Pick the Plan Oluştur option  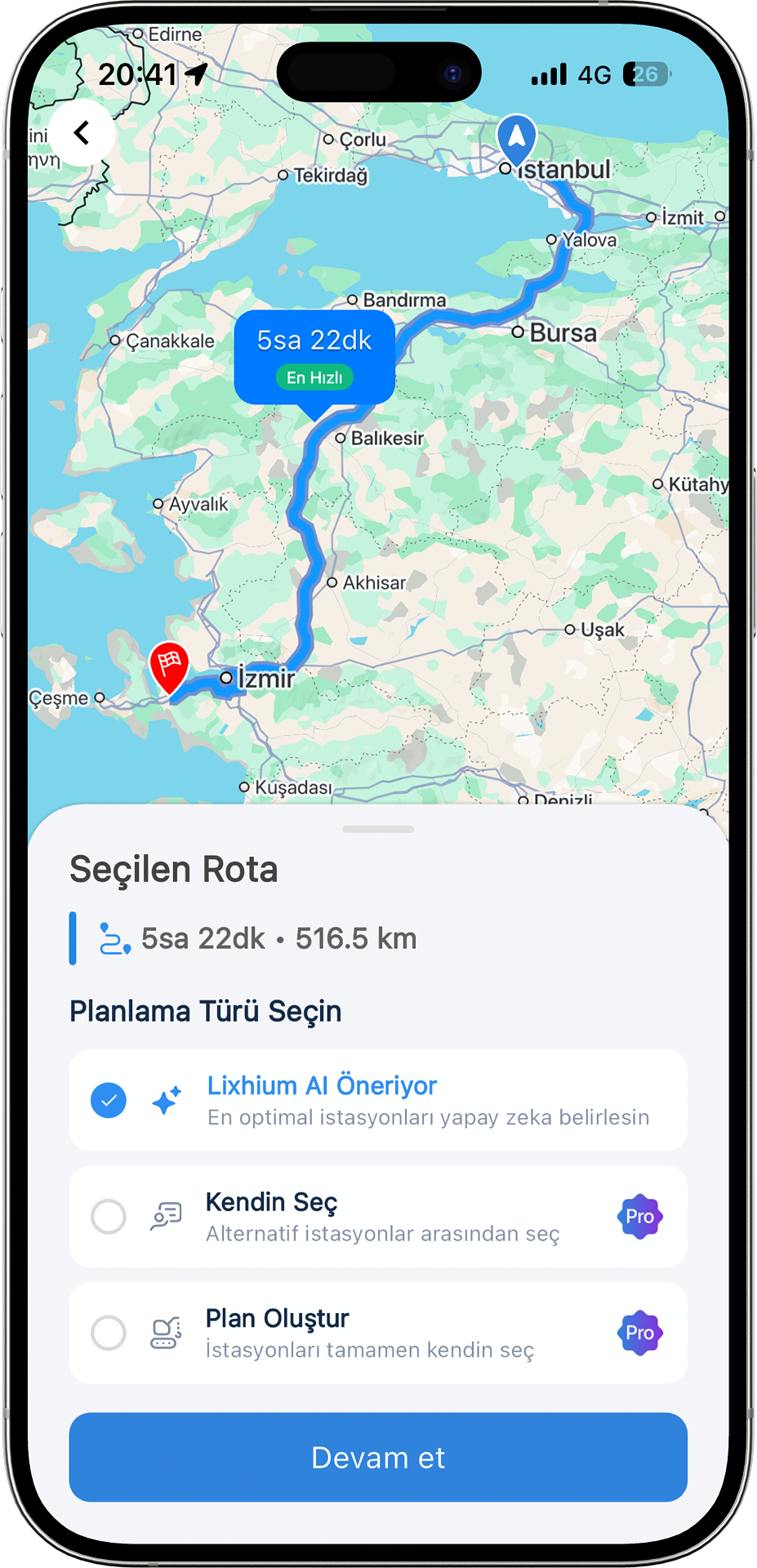pos(378,1333)
